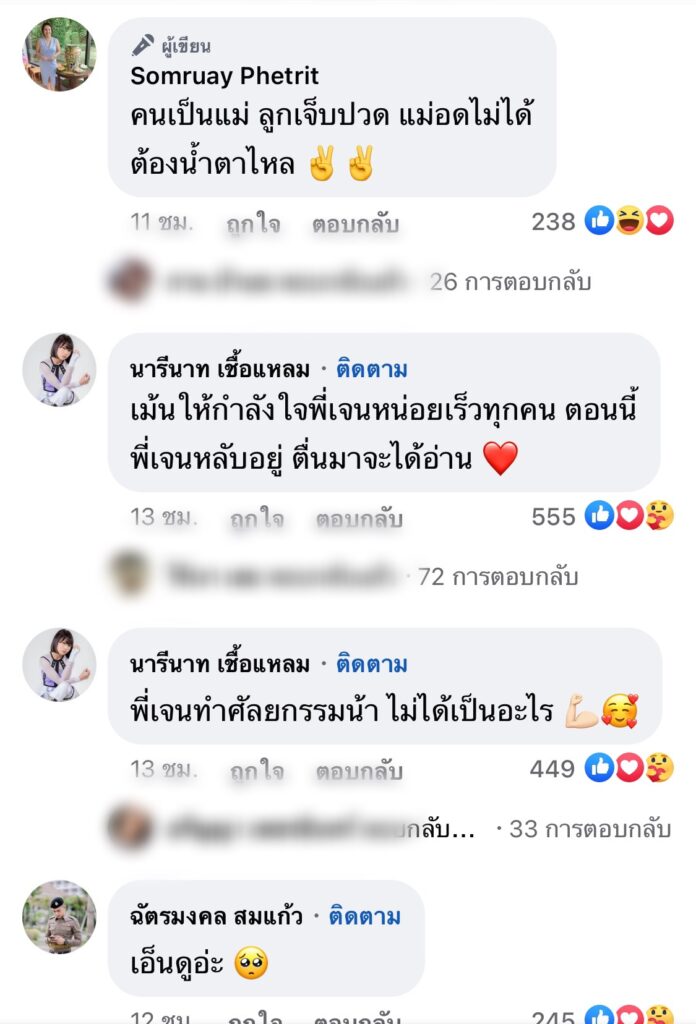Like the comment with 555 reactions

[255, 518]
